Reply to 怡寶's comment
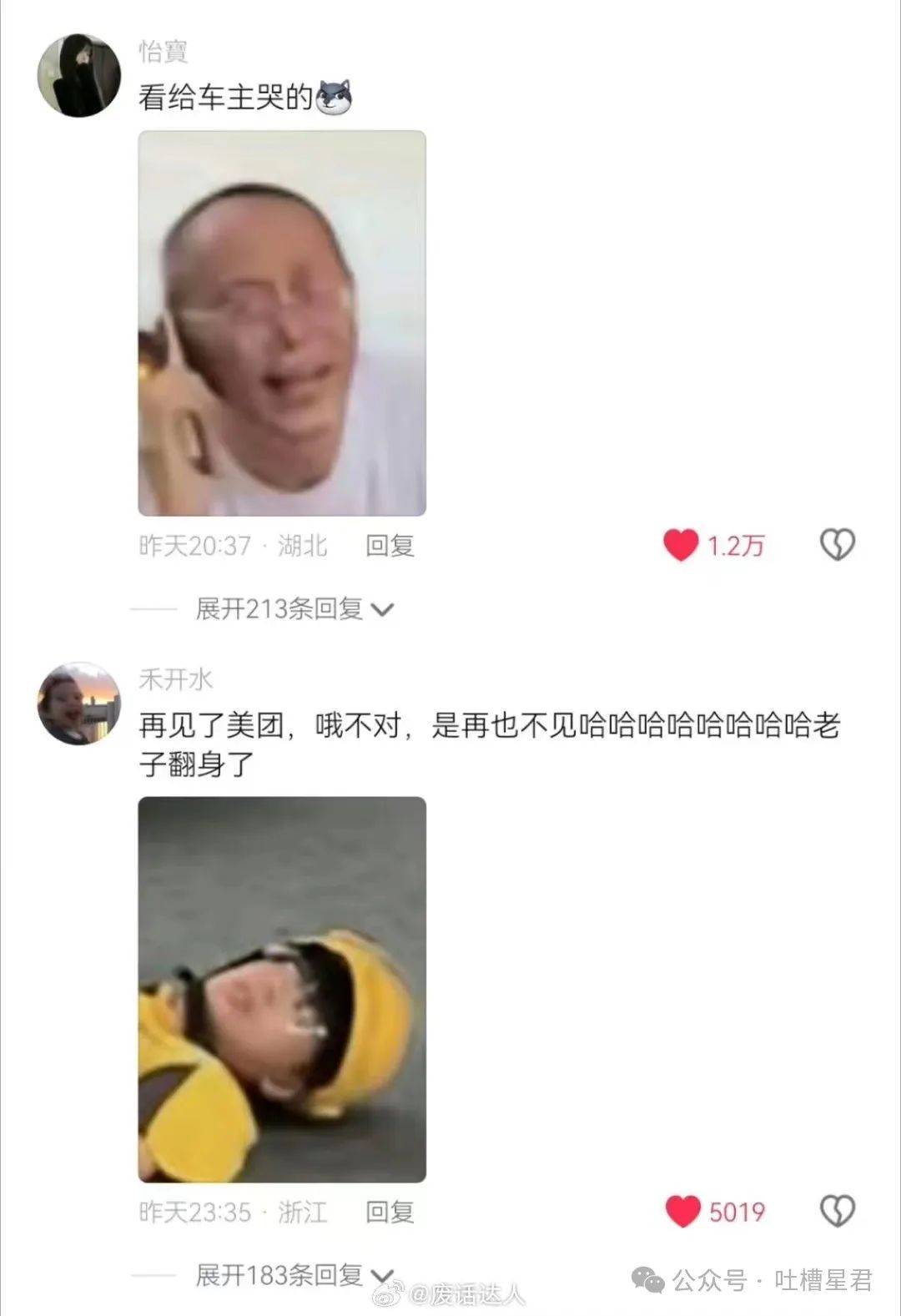901x1316 pixels. 390,546
